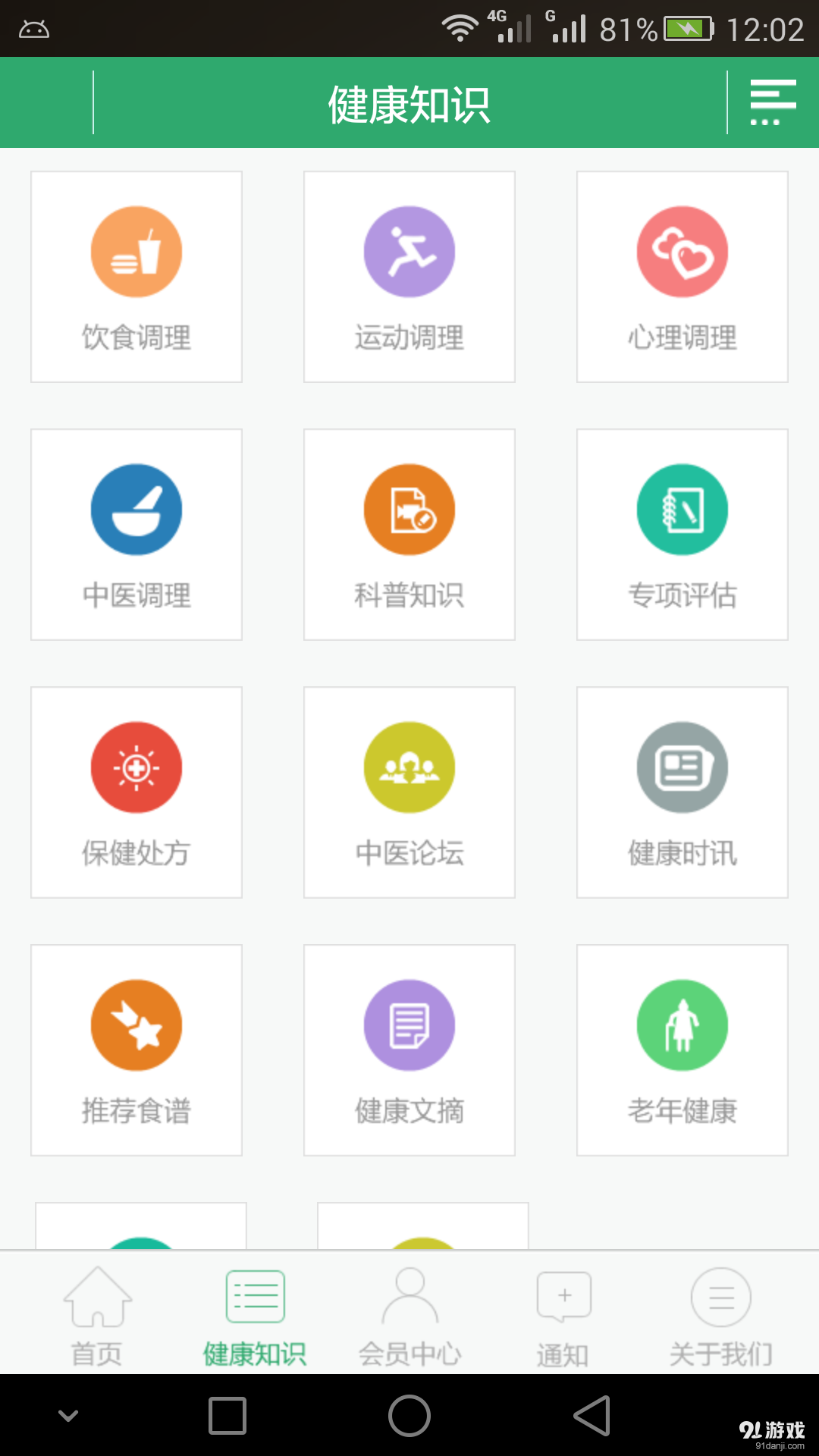Open 心理调理 psychological care

[682, 277]
